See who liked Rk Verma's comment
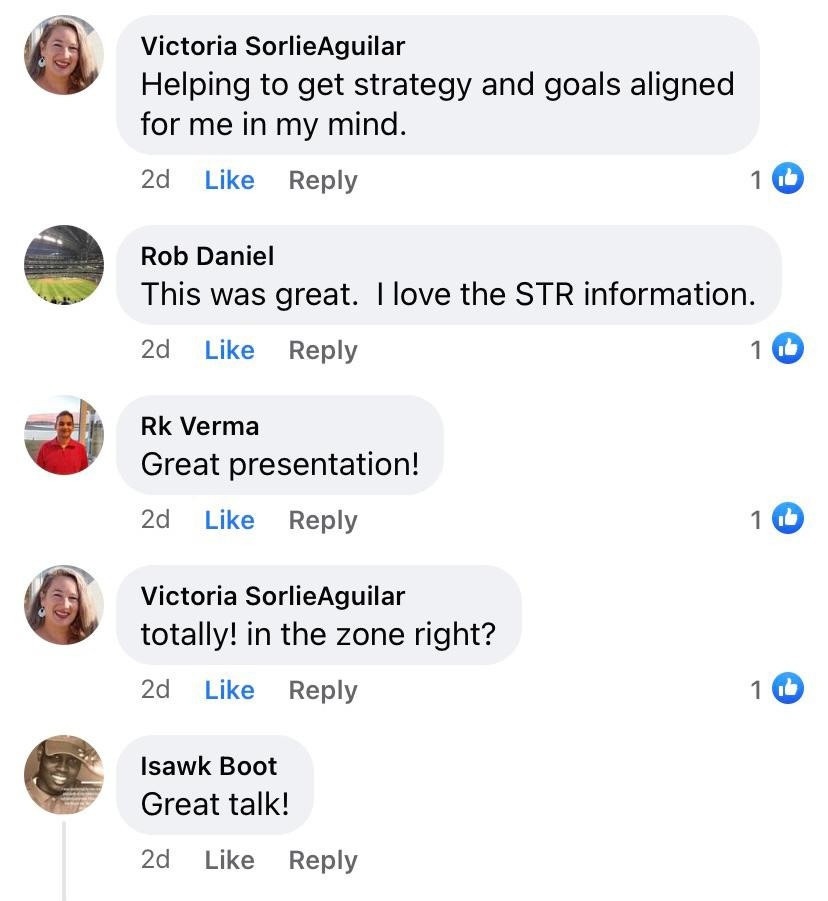The image size is (828, 901). point(777,518)
